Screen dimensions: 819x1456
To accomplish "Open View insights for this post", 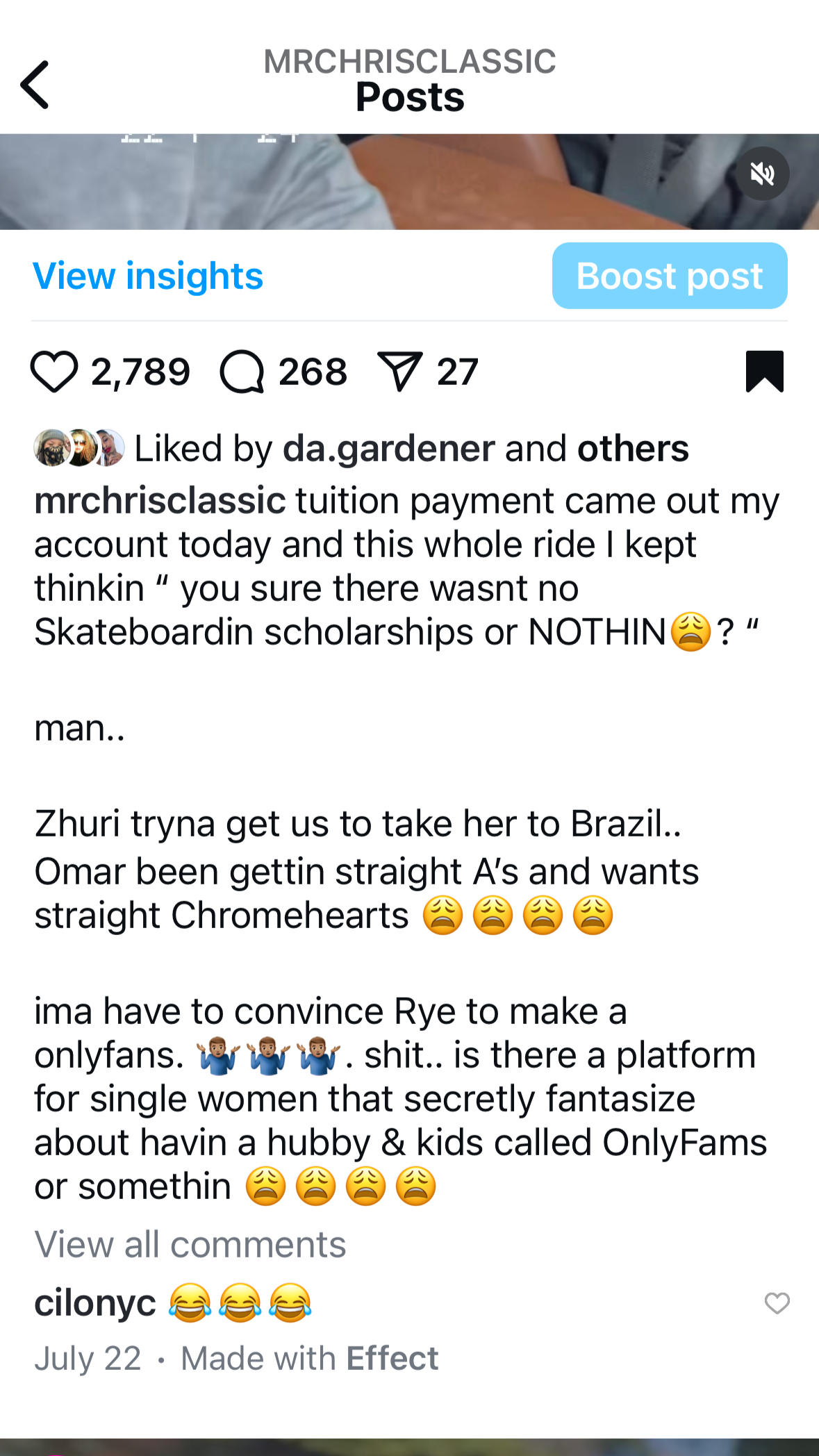I will (x=148, y=276).
